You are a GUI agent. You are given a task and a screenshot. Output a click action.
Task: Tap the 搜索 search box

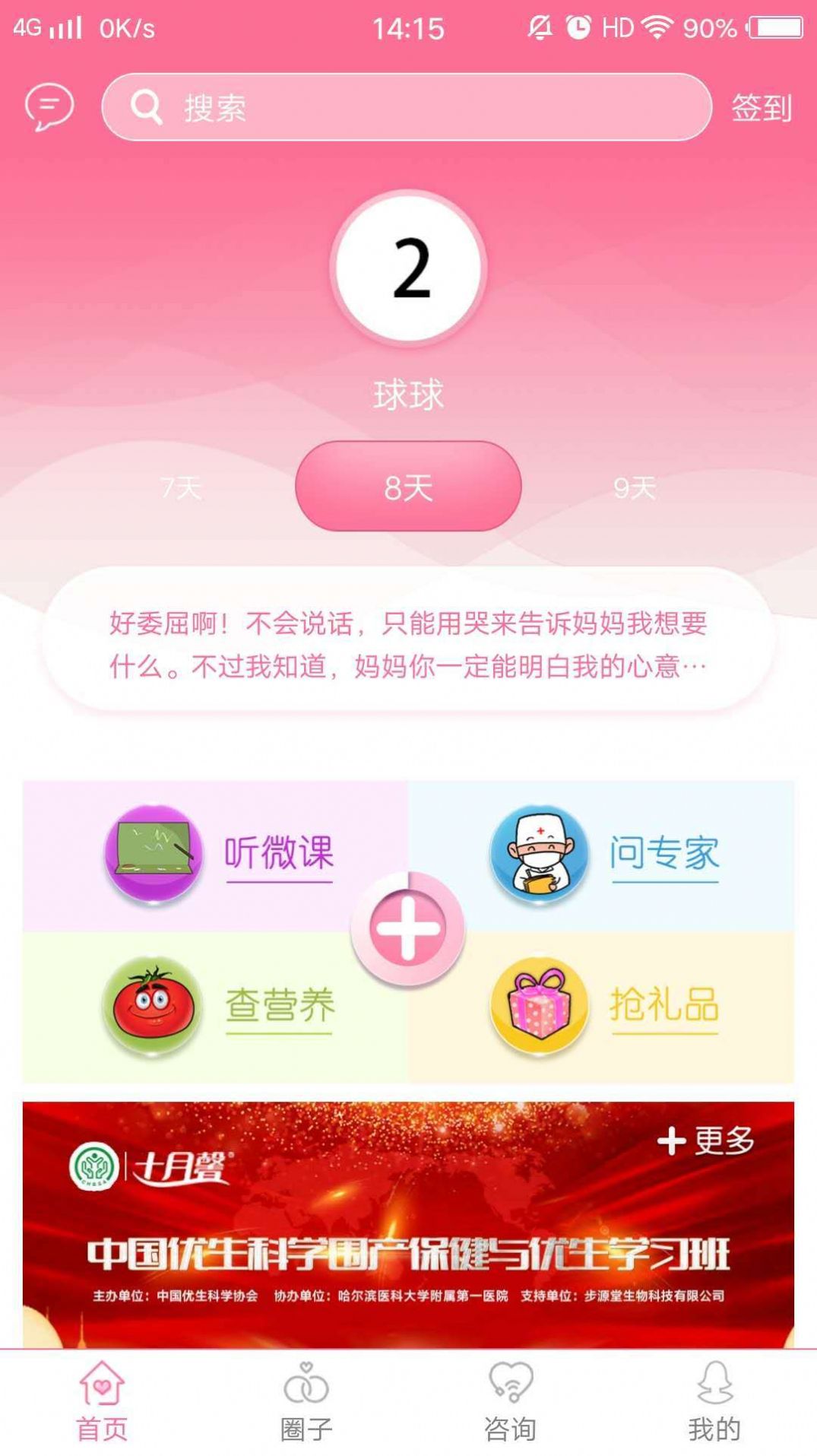(407, 107)
